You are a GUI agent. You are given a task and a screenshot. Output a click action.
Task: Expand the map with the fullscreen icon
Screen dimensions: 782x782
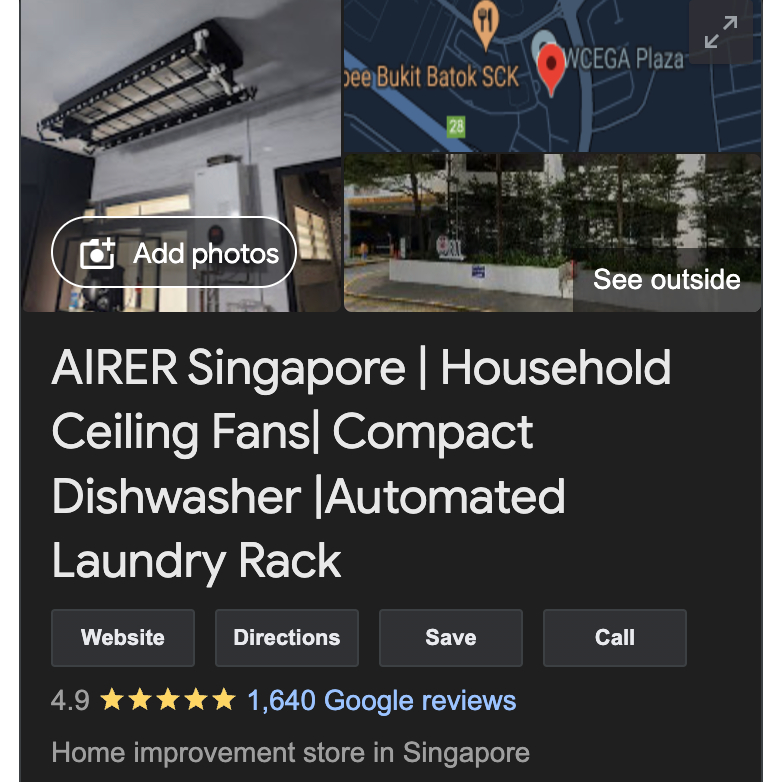(720, 33)
